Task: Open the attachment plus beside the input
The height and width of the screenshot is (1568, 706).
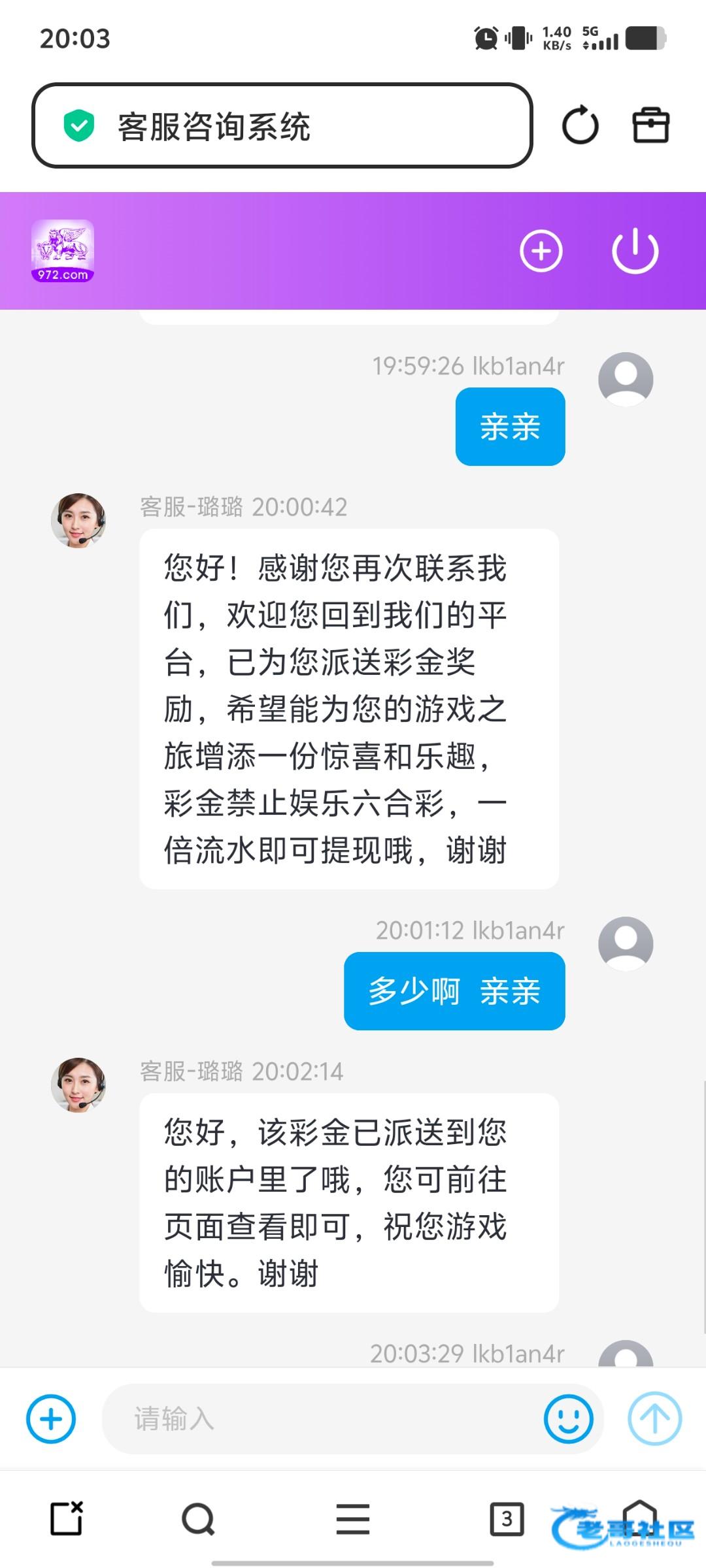Action: [x=51, y=1419]
